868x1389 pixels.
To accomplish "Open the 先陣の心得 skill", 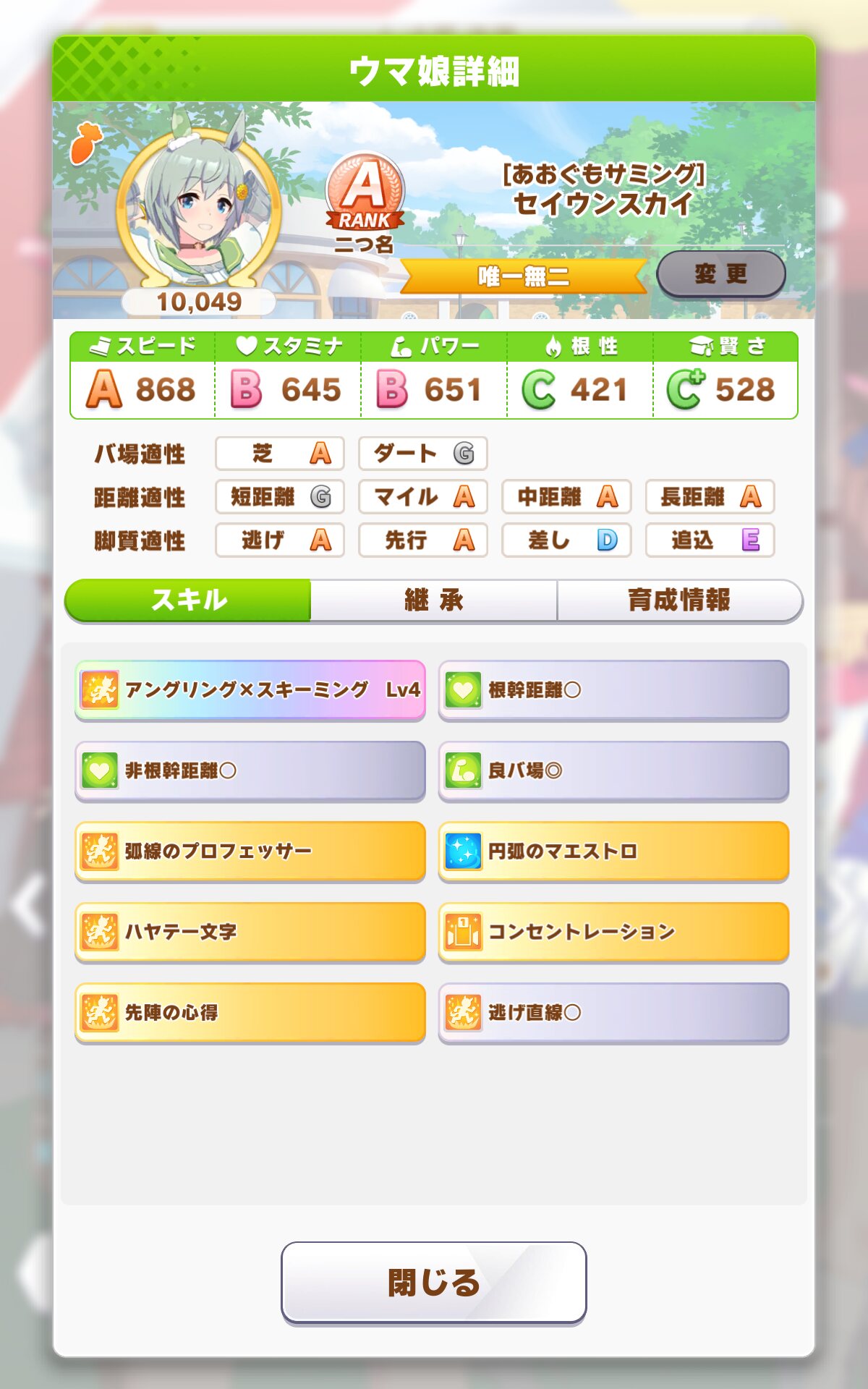I will point(250,1012).
